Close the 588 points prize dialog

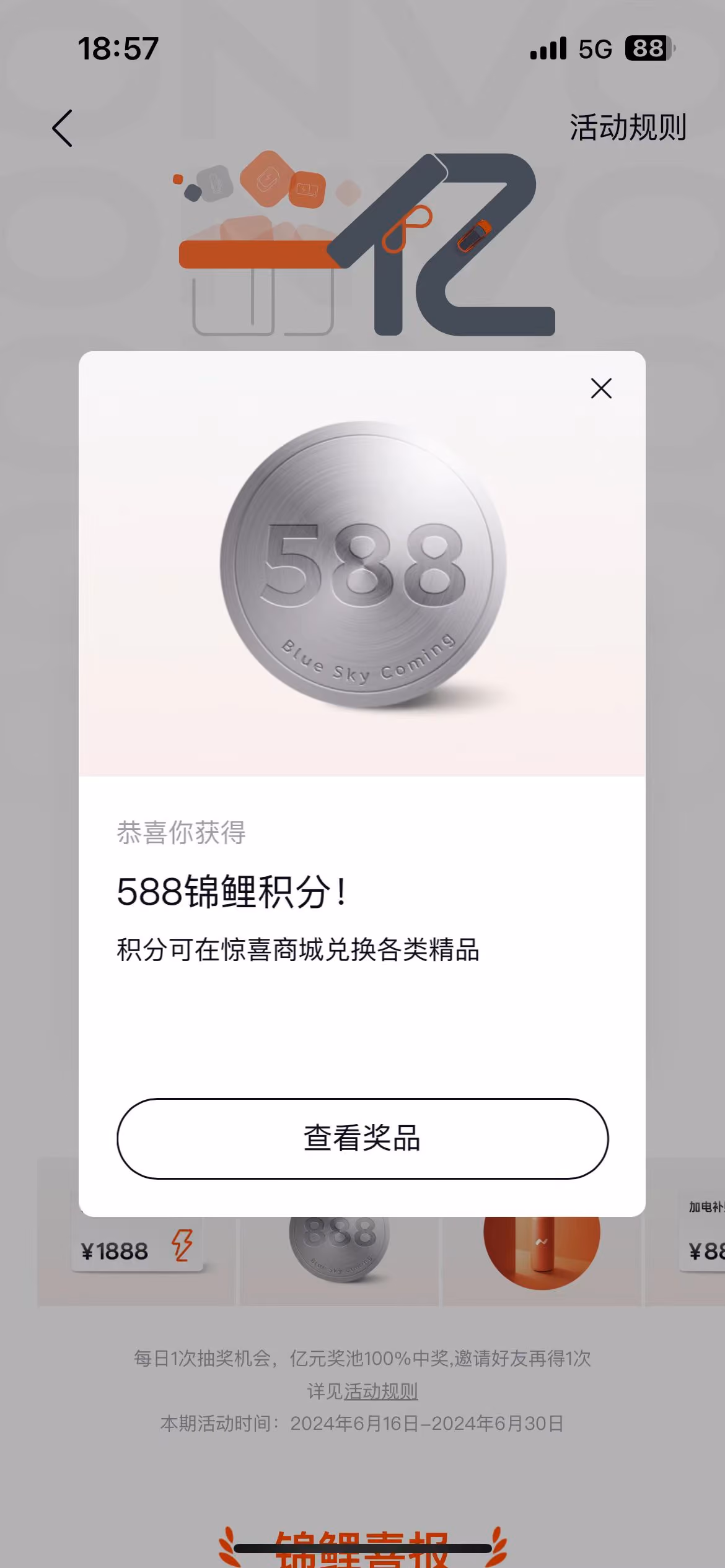click(601, 389)
